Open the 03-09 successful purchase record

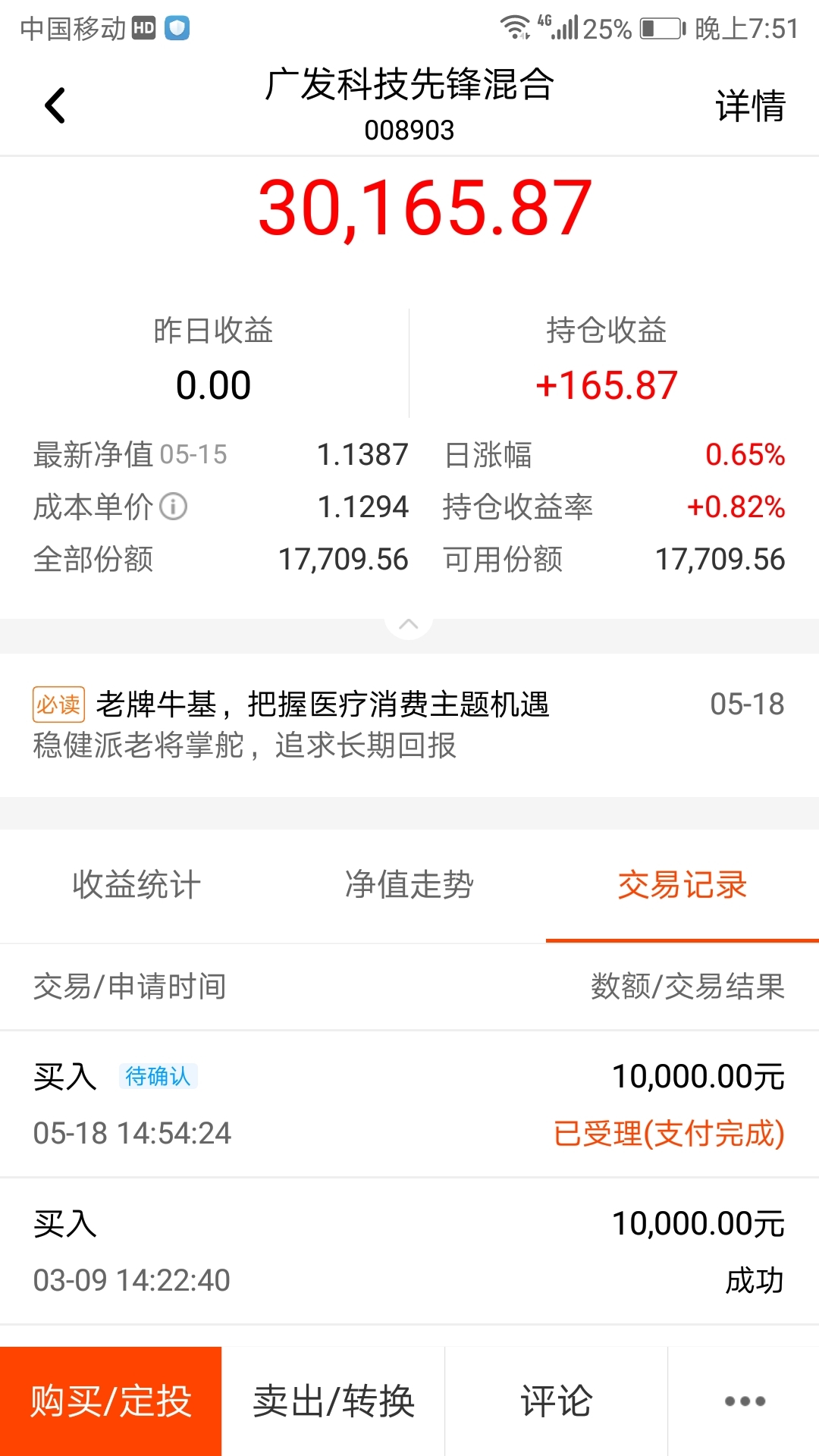(409, 1251)
